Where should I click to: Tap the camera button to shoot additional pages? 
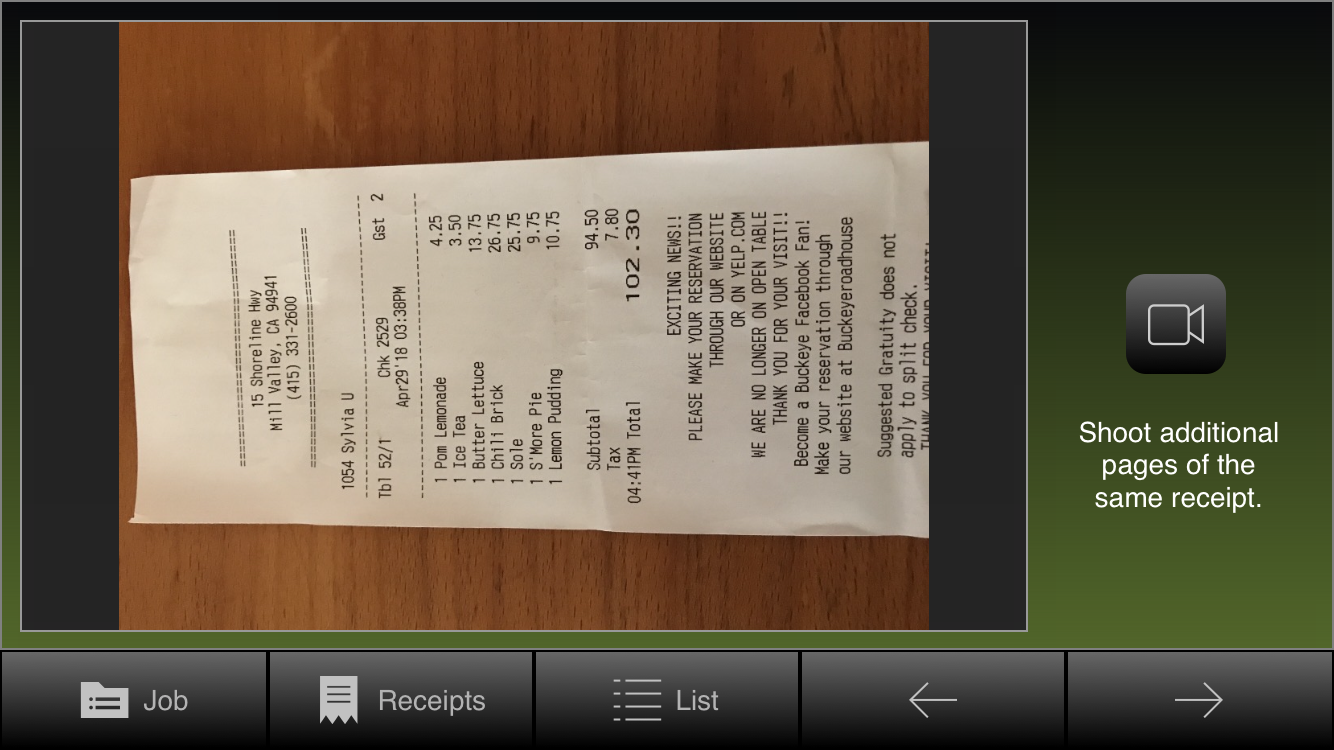[x=1175, y=324]
